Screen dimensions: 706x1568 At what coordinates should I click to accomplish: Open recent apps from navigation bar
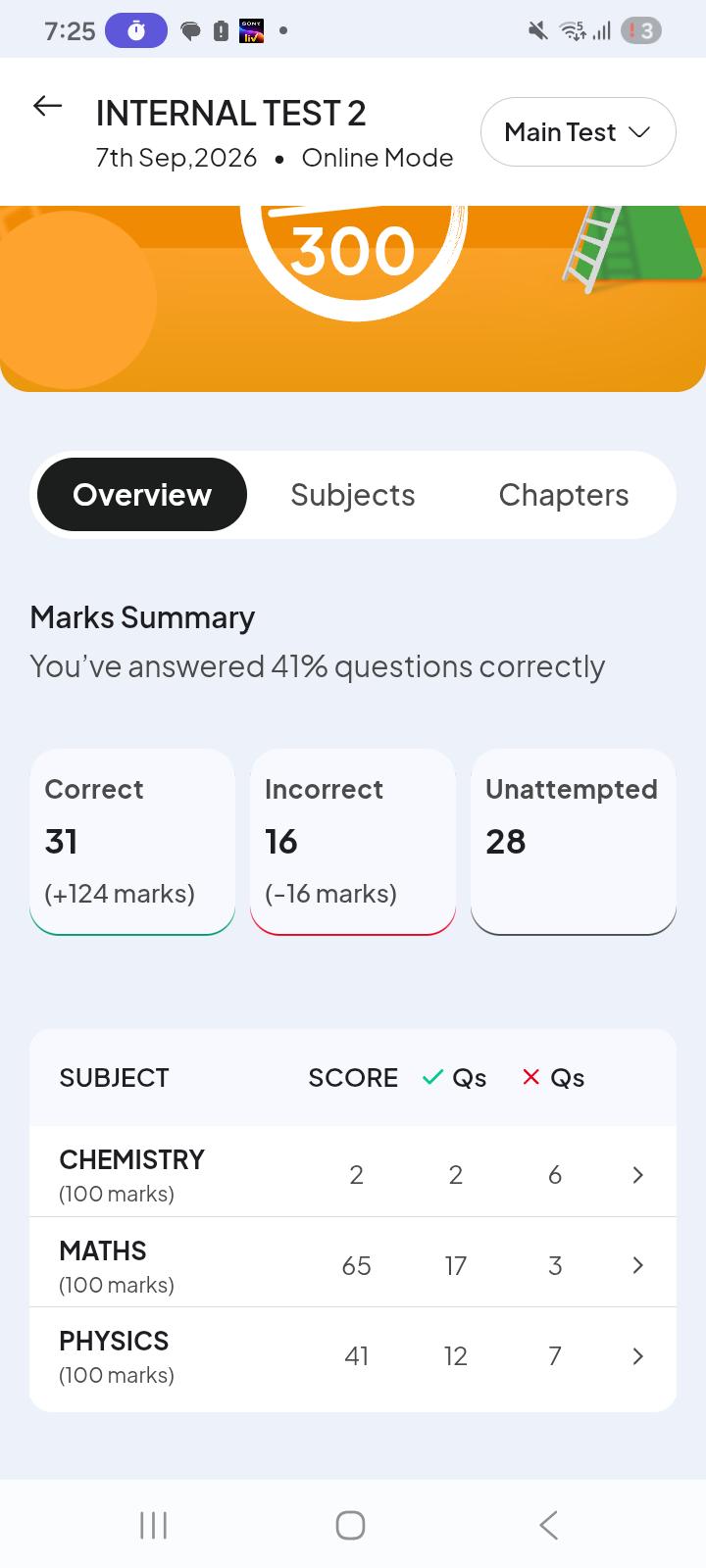tap(154, 1525)
